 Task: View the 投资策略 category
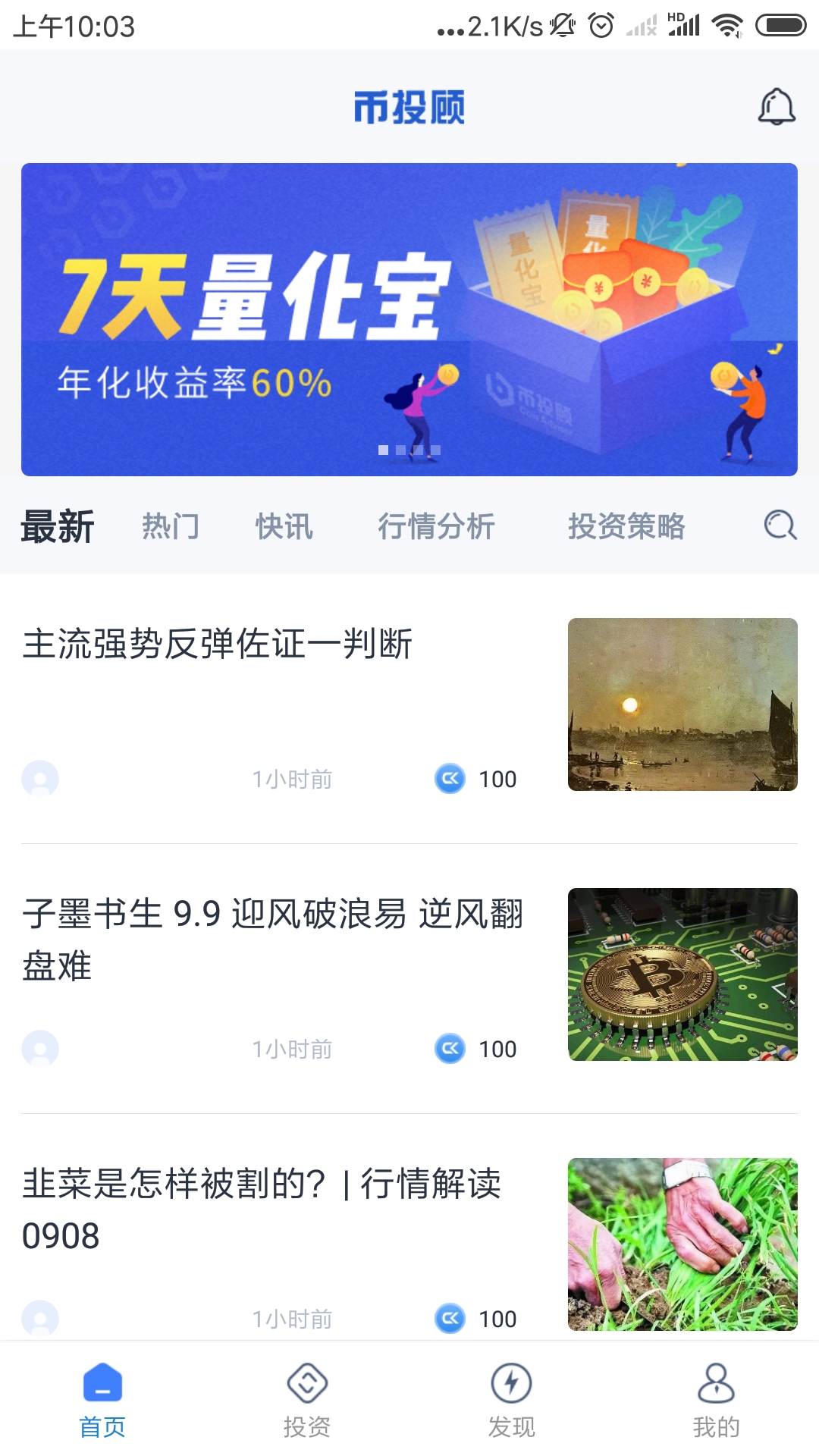tap(626, 526)
